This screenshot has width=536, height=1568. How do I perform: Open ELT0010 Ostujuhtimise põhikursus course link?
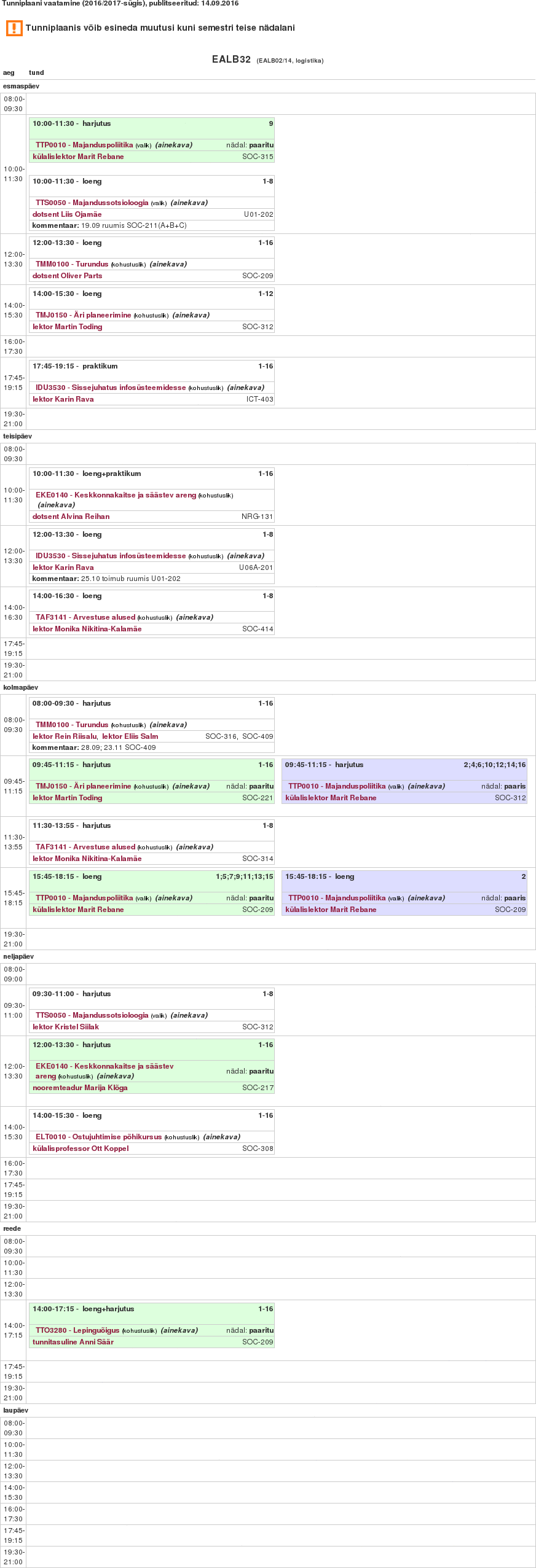click(x=98, y=1137)
